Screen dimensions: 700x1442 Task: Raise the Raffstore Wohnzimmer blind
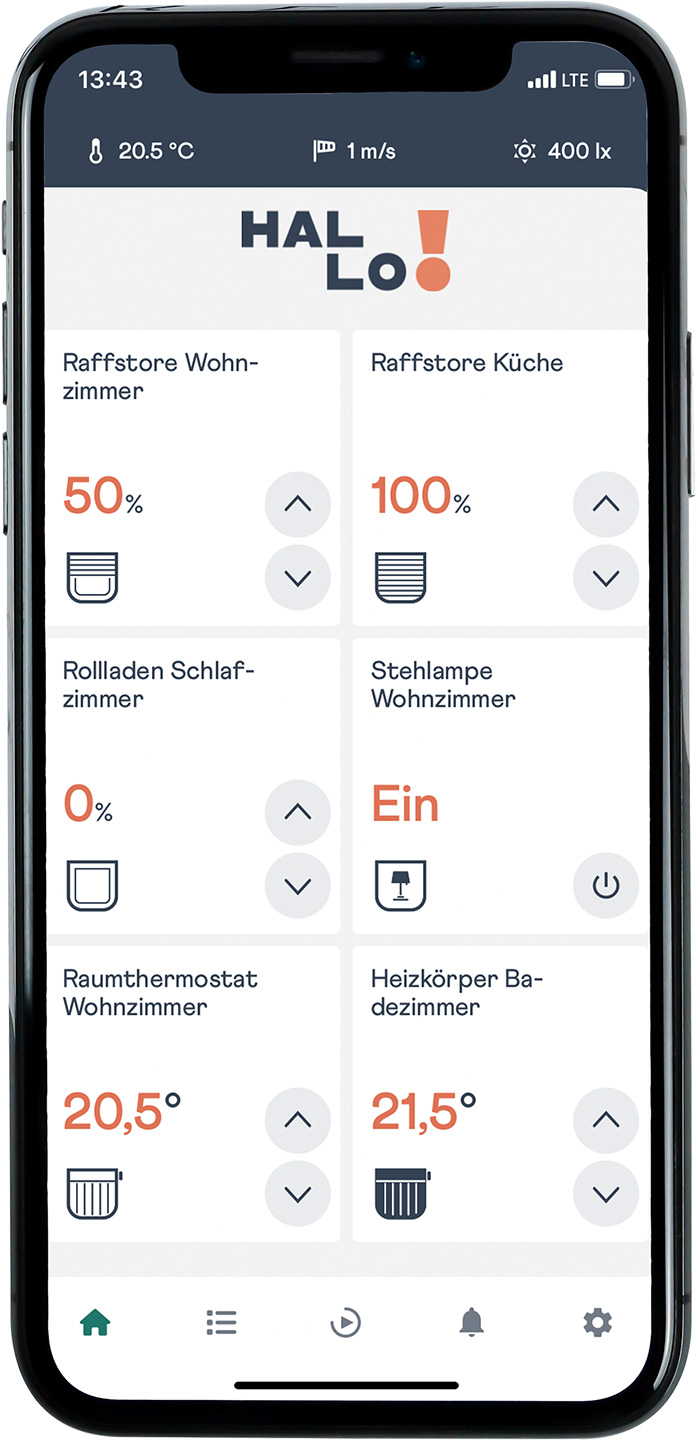pos(298,504)
